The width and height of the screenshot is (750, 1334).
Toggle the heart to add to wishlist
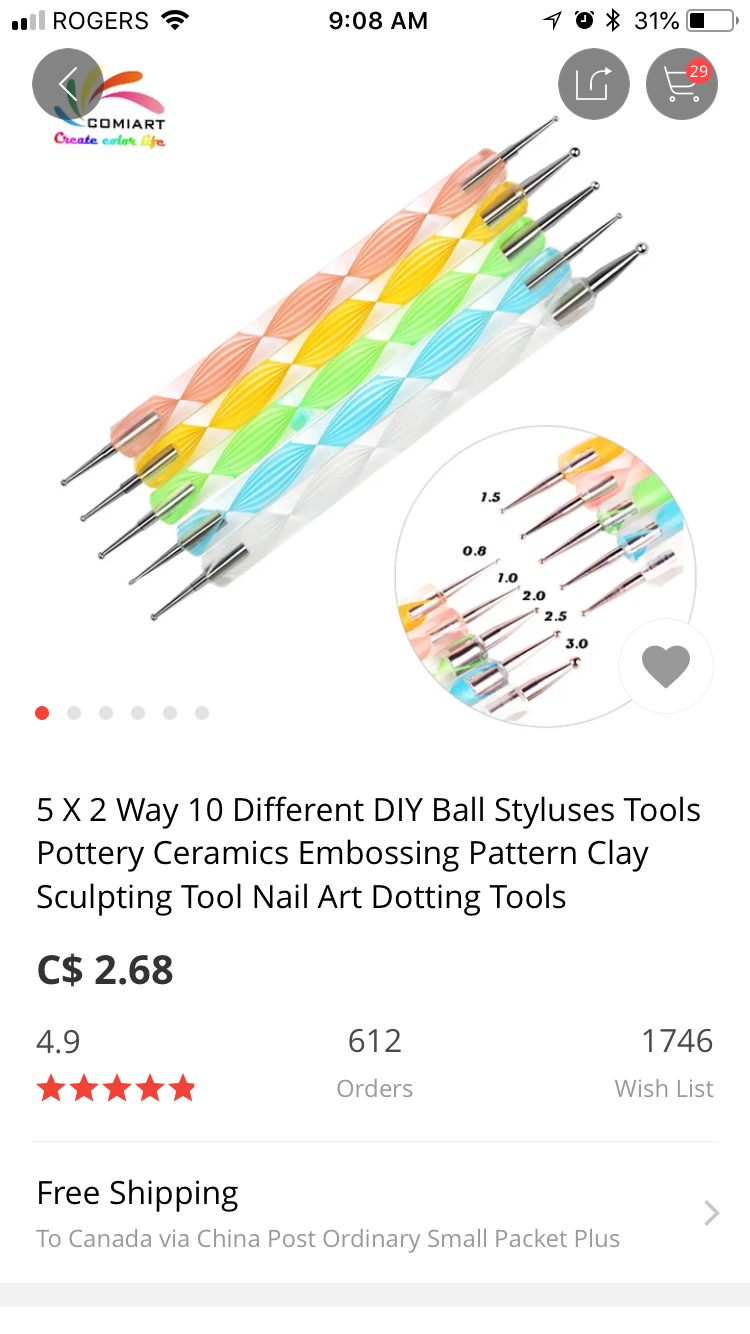tap(665, 665)
